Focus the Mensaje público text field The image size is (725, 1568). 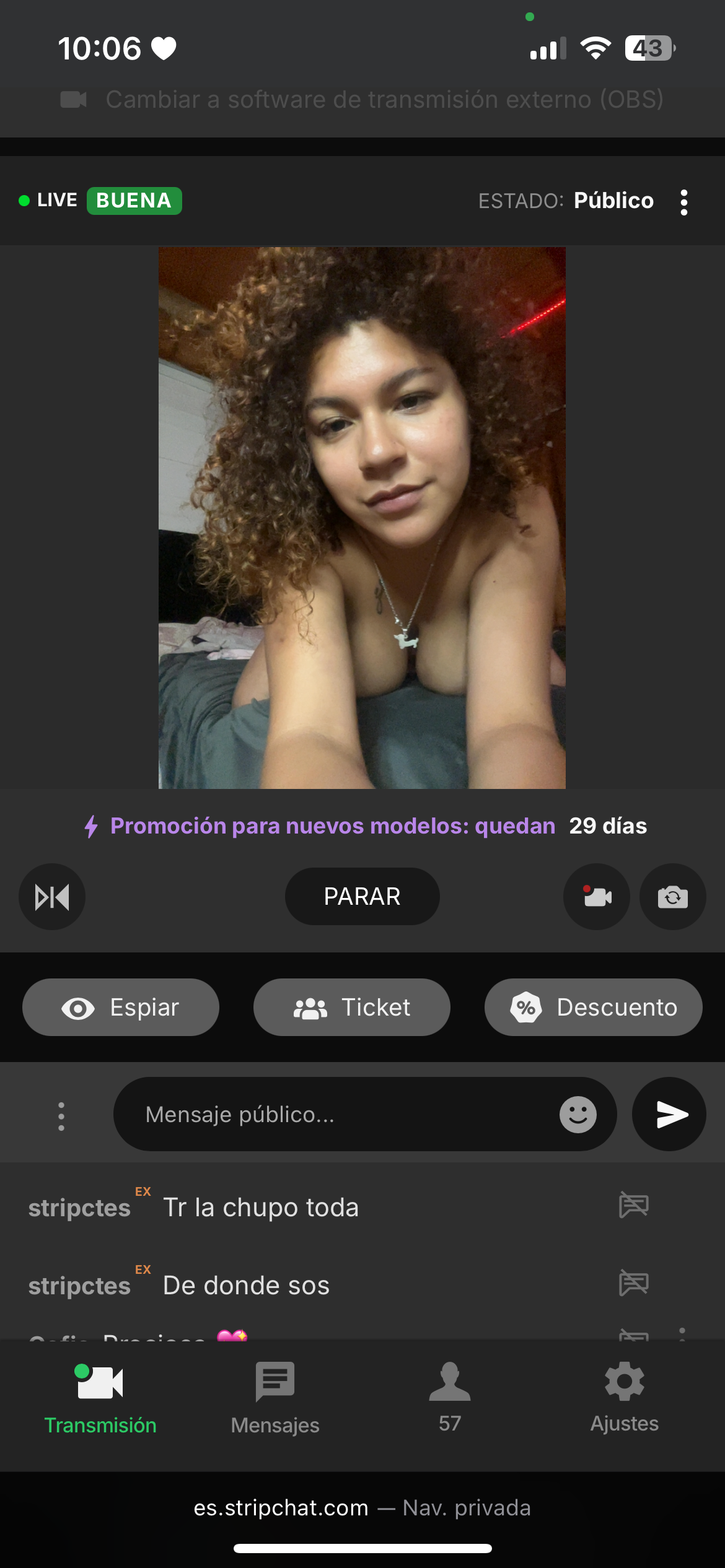pyautogui.click(x=347, y=1115)
